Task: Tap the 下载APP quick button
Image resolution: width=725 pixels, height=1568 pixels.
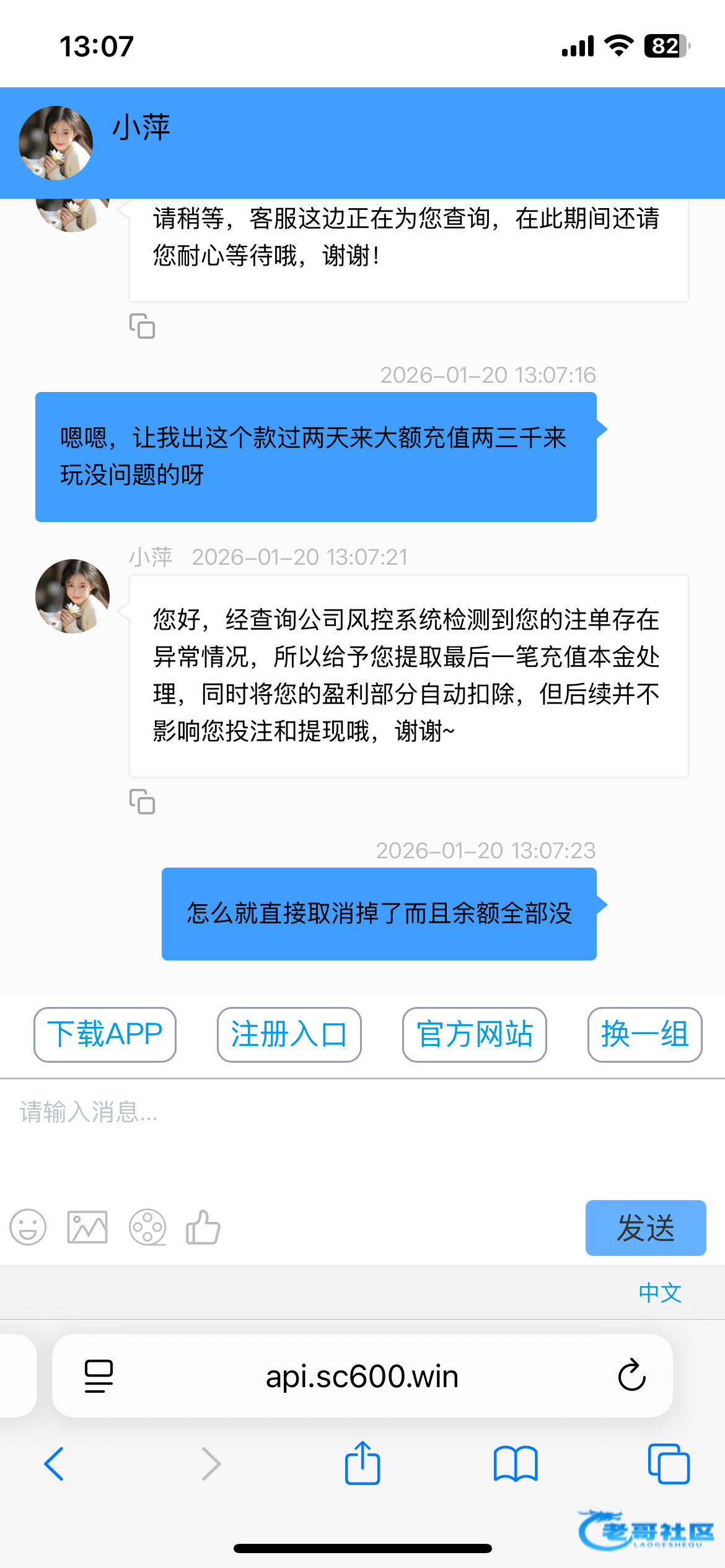Action: click(x=105, y=1034)
